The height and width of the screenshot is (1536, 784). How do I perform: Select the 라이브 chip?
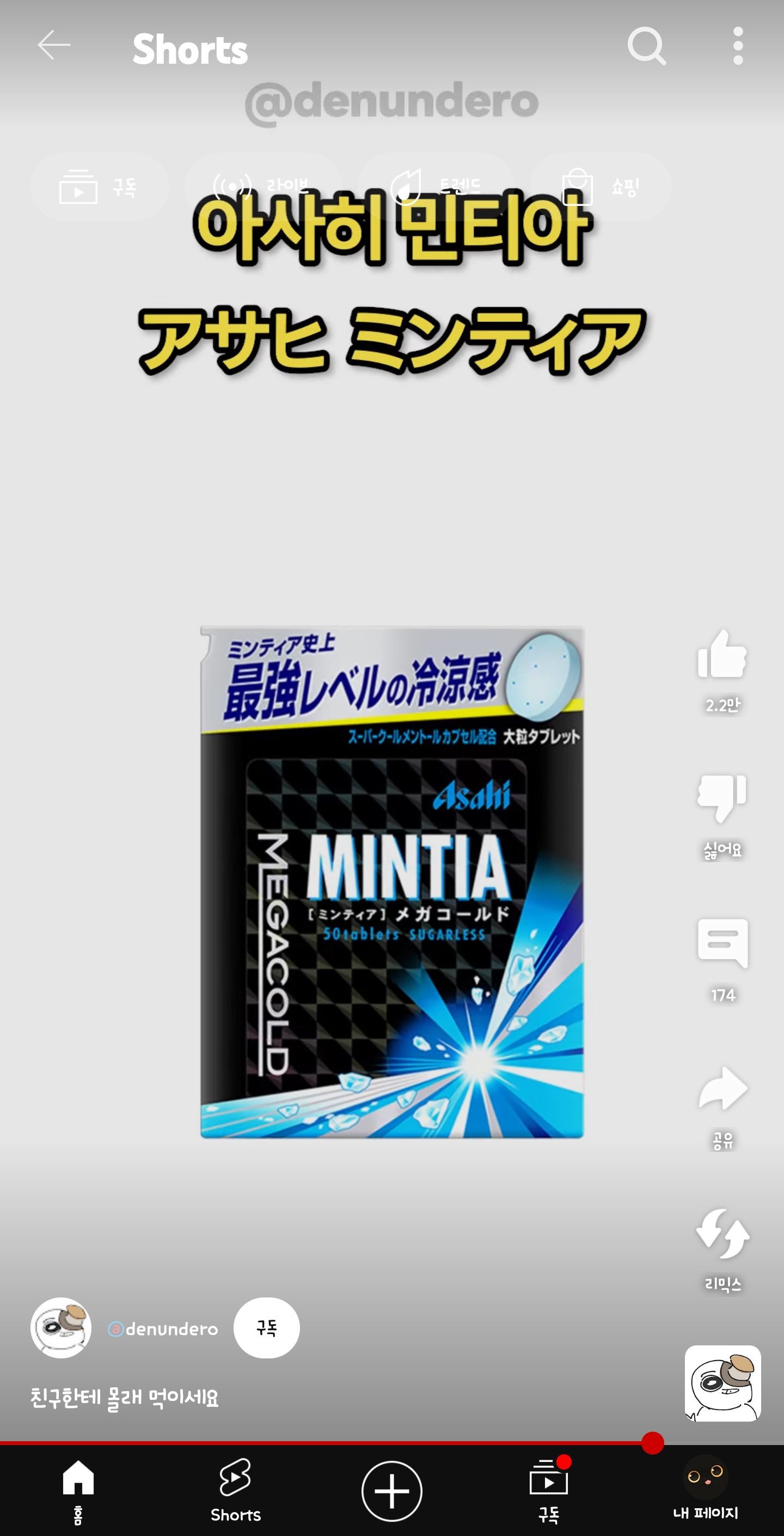pyautogui.click(x=262, y=187)
